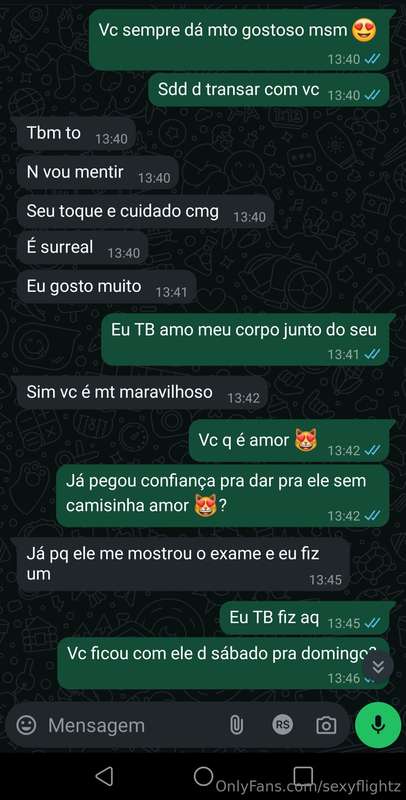Open the camera from message bar

[x=326, y=724]
